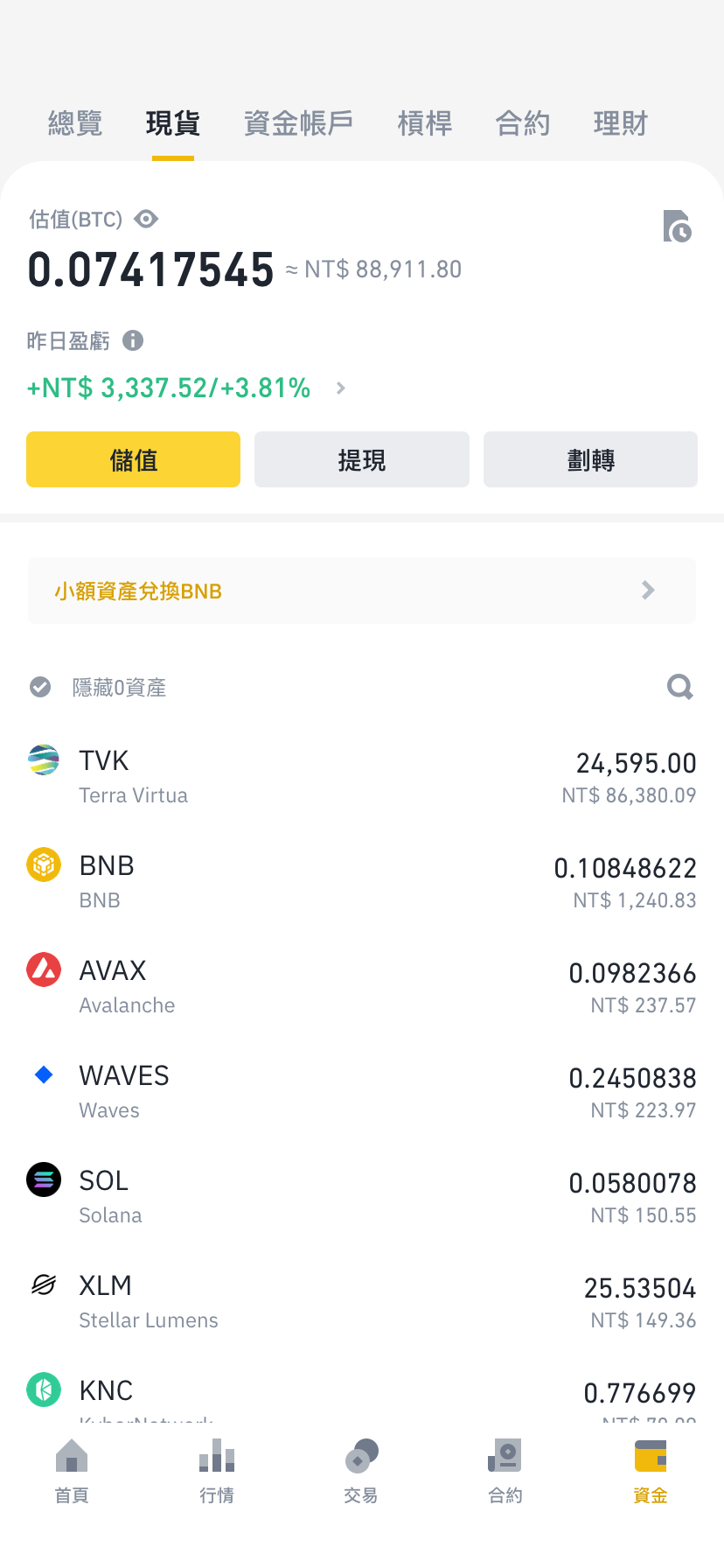Switch to the 總覽 tab
This screenshot has width=724, height=1568.
click(75, 123)
